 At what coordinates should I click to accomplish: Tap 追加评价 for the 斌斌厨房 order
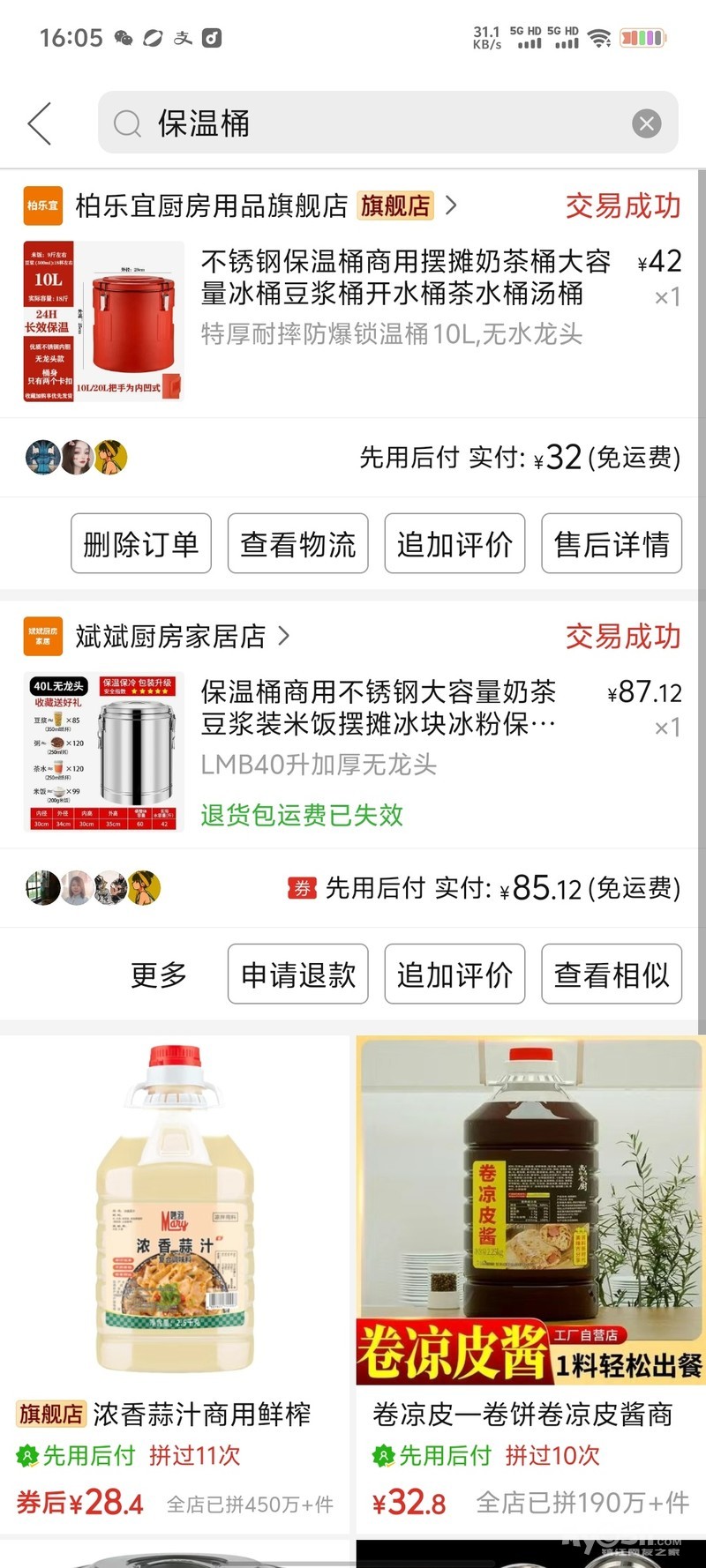pyautogui.click(x=454, y=974)
